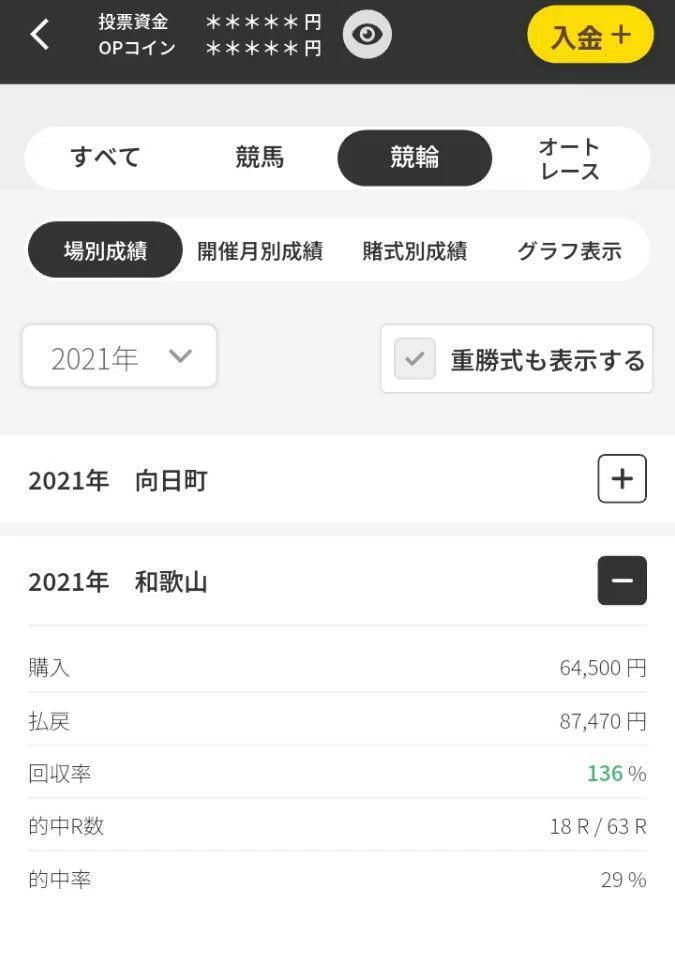
Task: Go back with the arrow icon
Action: click(40, 34)
